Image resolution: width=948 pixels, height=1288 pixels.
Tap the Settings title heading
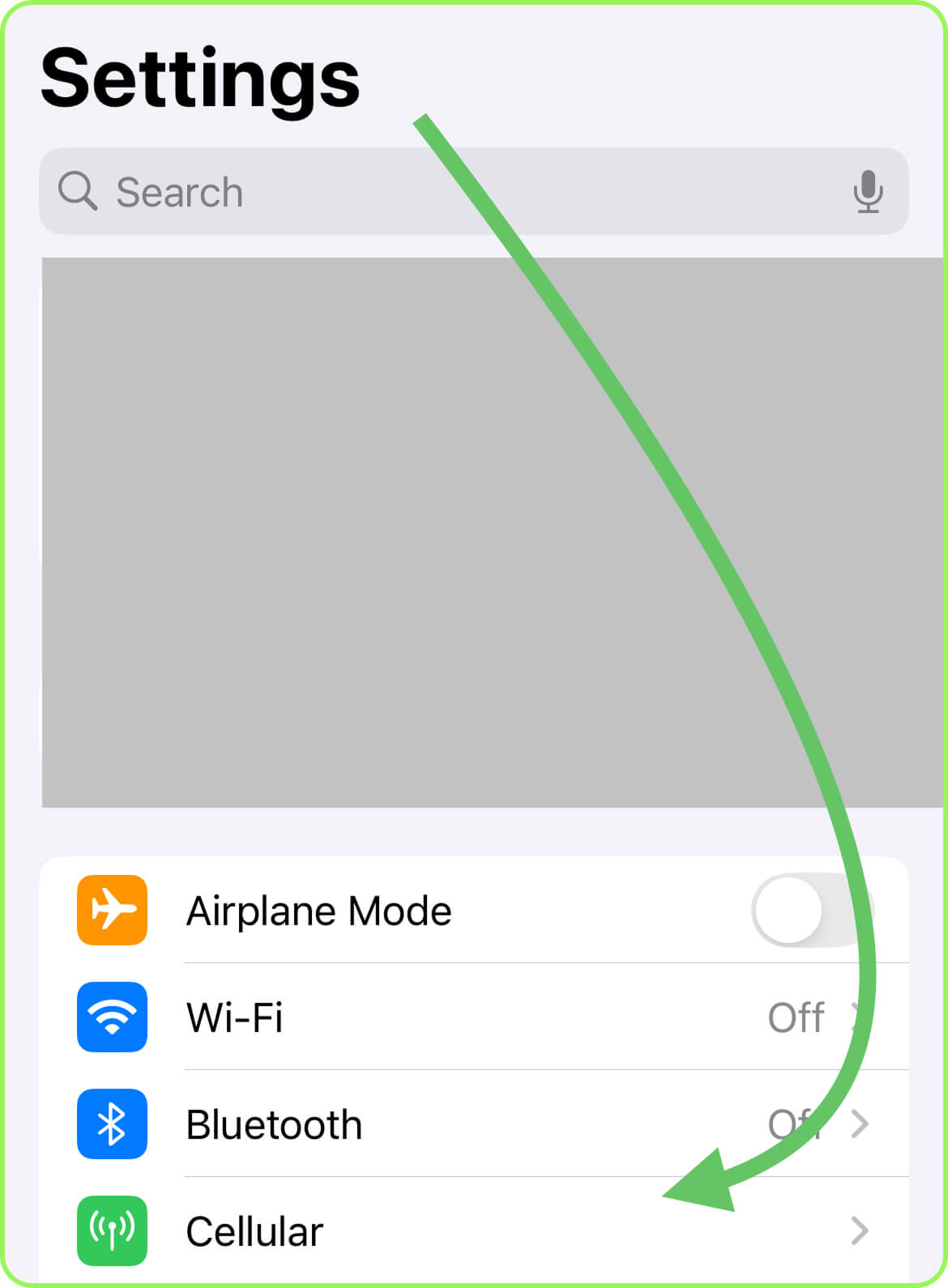click(x=200, y=77)
